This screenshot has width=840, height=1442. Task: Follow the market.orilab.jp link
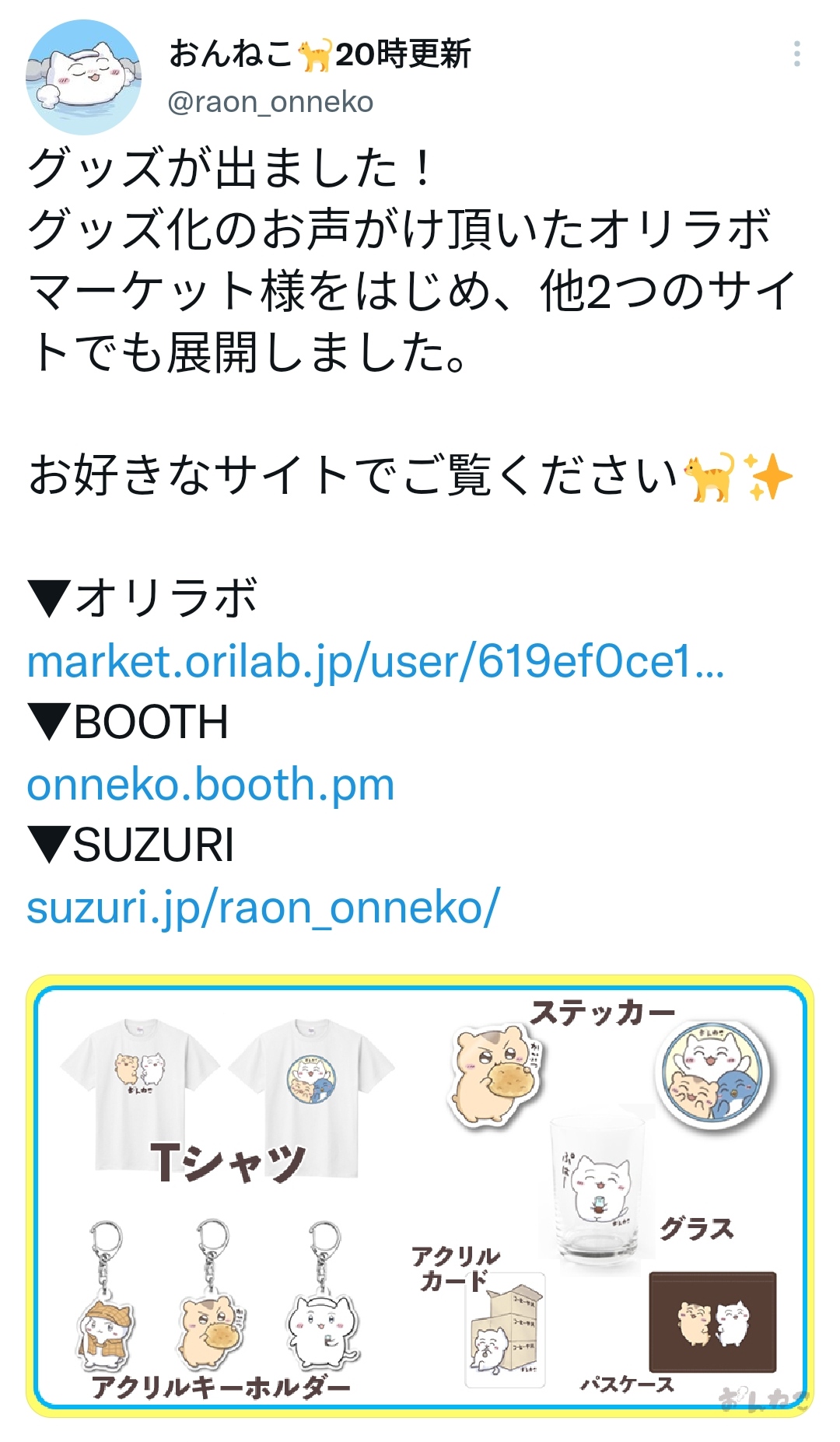[376, 662]
